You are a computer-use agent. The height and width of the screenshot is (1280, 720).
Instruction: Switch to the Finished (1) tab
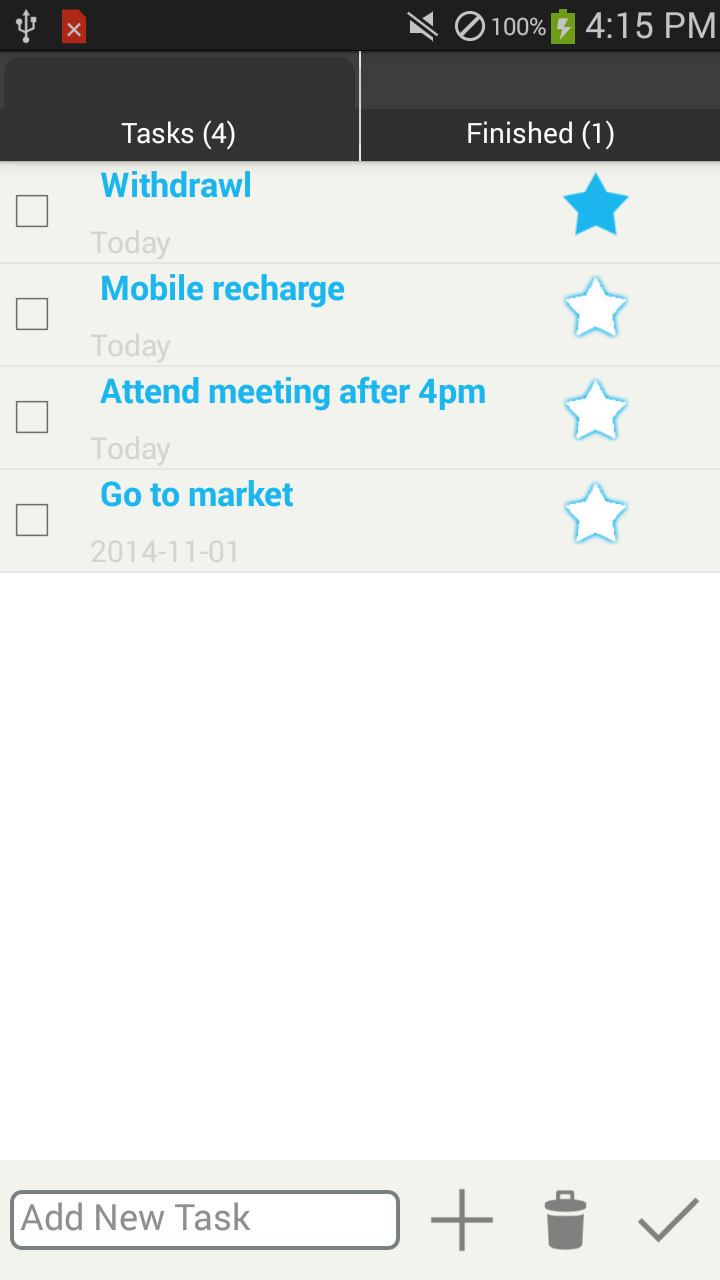tap(540, 132)
